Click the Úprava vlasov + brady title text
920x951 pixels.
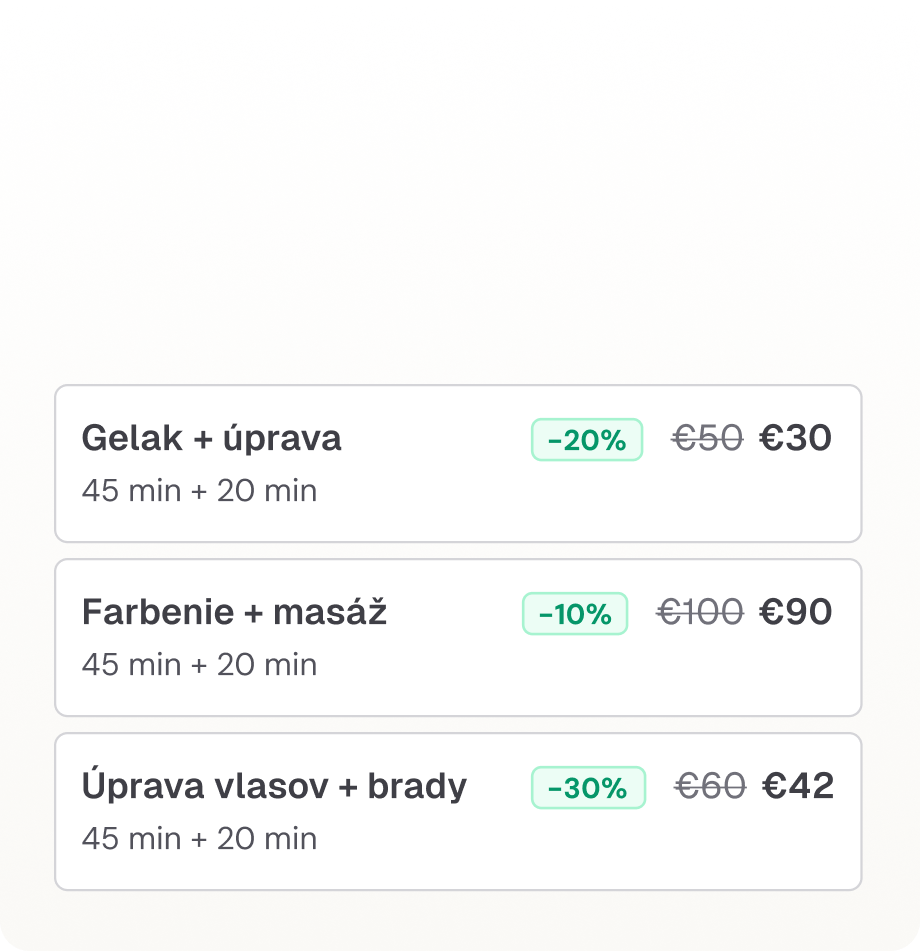[273, 786]
